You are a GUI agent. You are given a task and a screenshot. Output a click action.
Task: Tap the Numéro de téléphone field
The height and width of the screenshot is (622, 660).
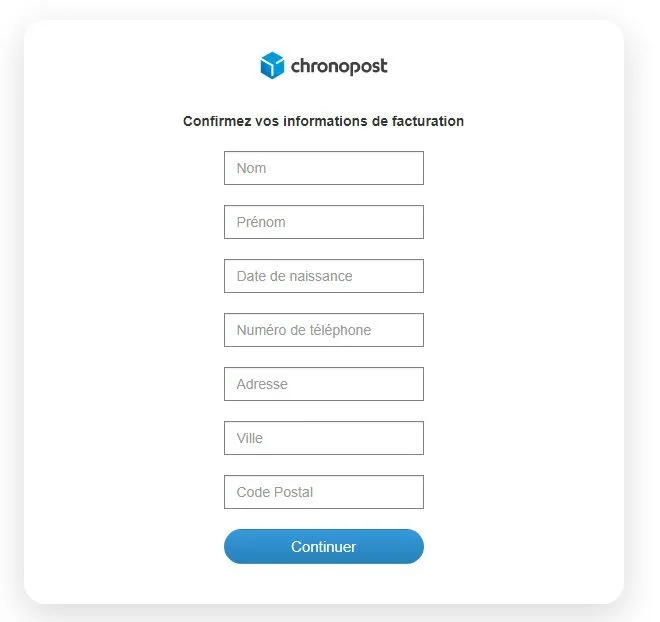click(x=323, y=330)
